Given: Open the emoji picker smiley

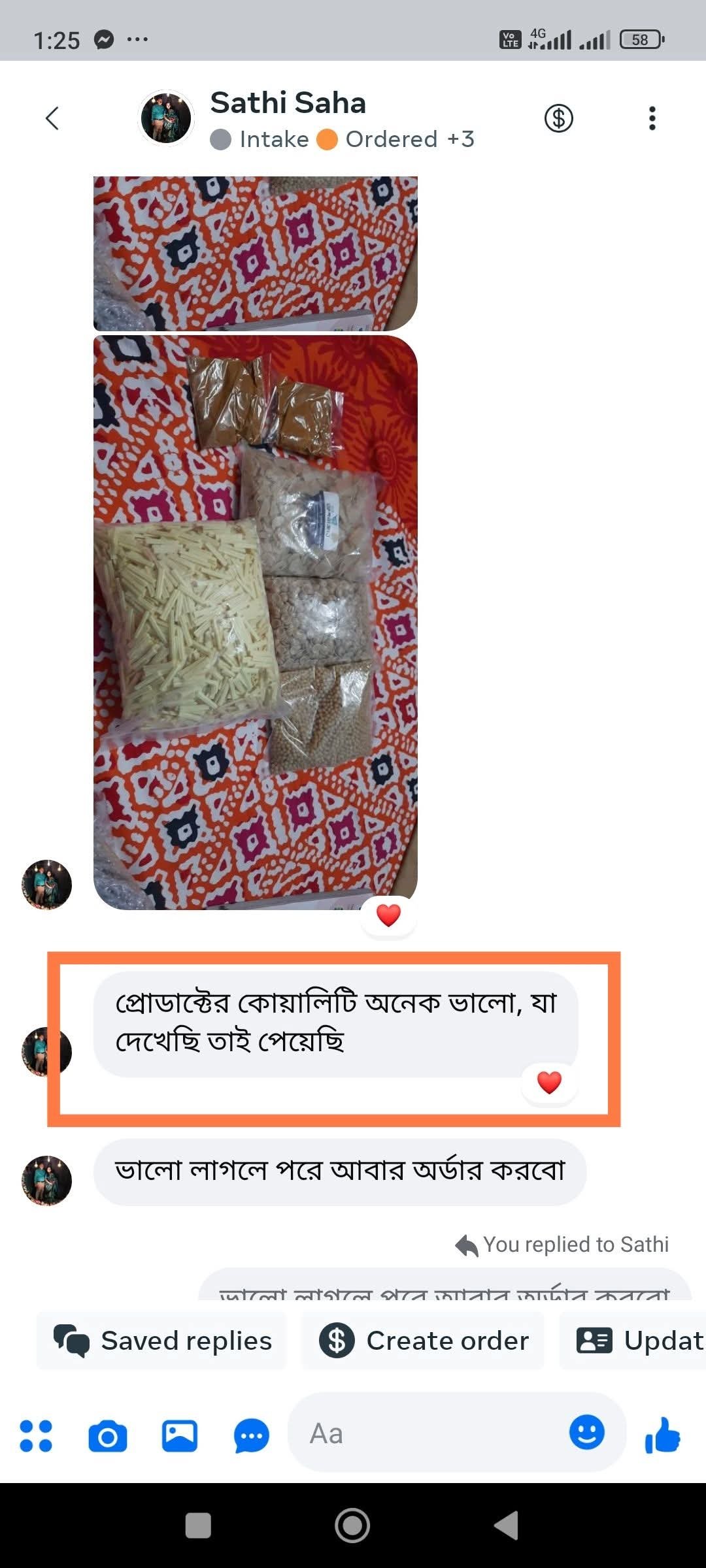Looking at the screenshot, I should coord(586,1433).
